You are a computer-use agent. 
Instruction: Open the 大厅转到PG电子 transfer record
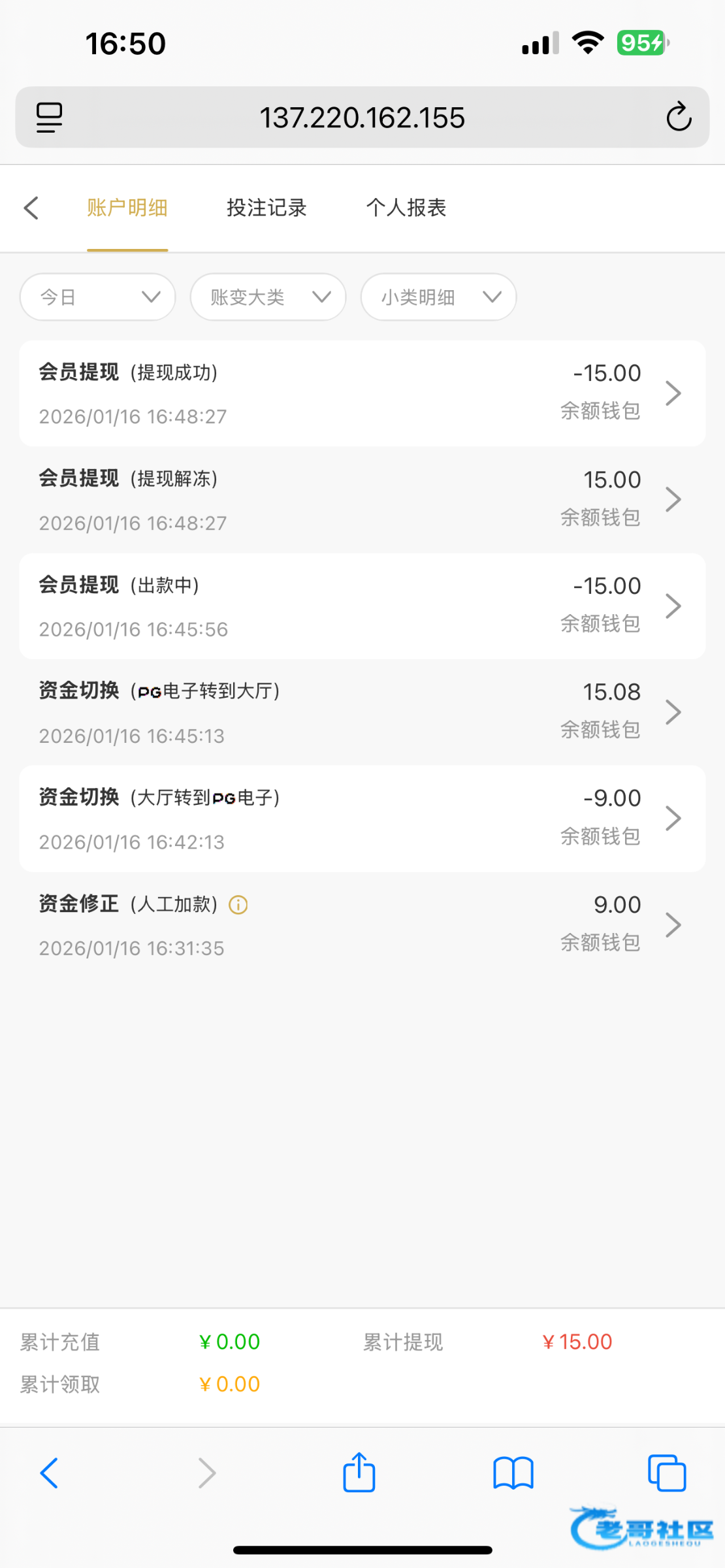click(x=362, y=819)
